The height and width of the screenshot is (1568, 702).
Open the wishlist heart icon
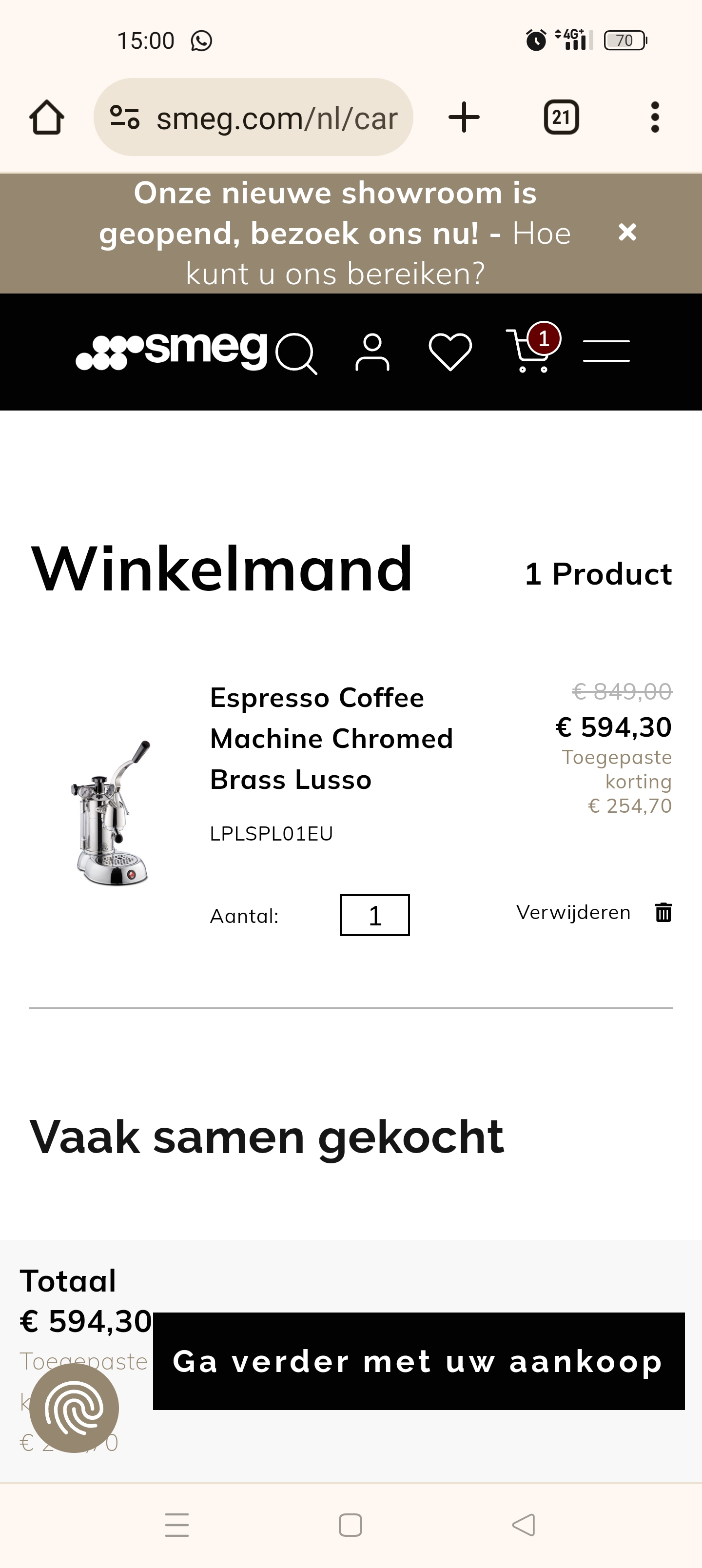click(450, 352)
